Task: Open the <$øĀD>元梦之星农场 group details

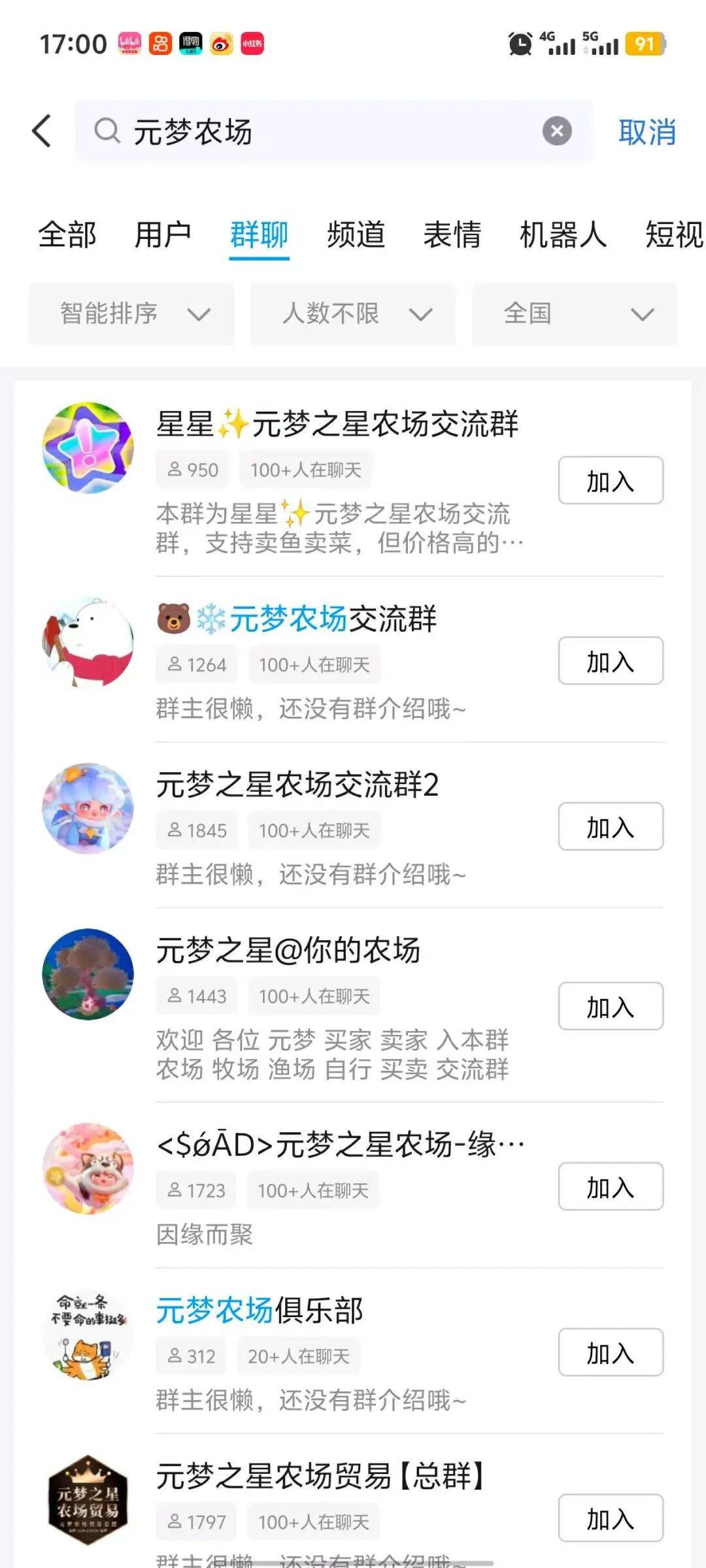Action: tap(340, 1145)
